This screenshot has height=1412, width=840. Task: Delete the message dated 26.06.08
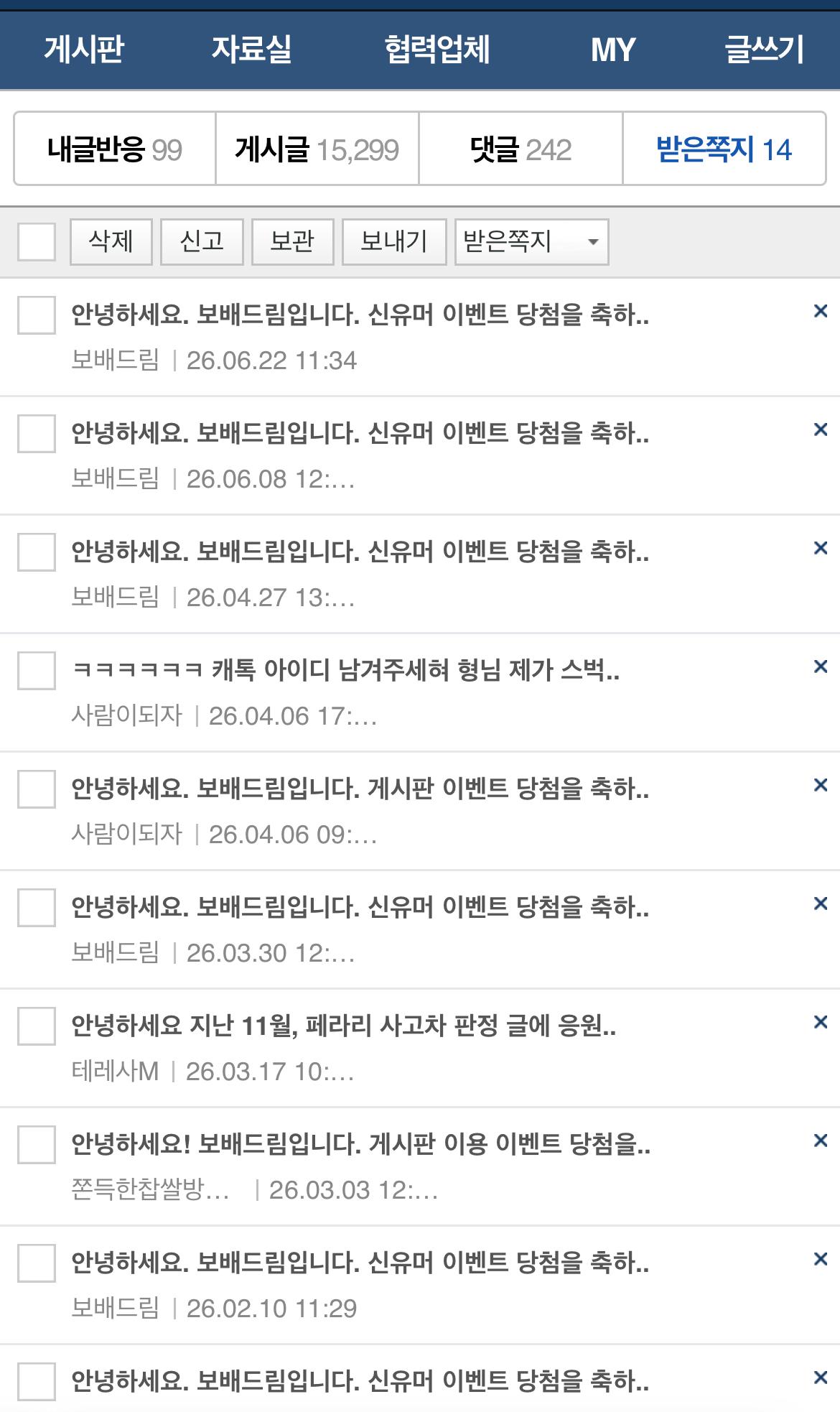[821, 429]
